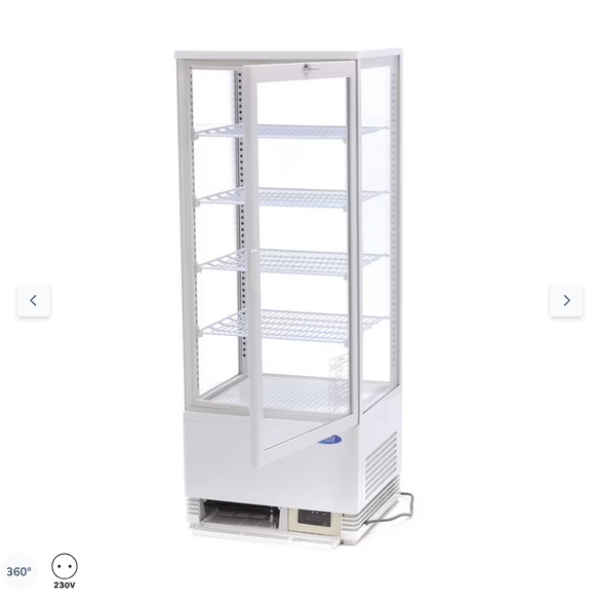
Task: Enlarge the display fridge product photo
Action: pos(290,290)
